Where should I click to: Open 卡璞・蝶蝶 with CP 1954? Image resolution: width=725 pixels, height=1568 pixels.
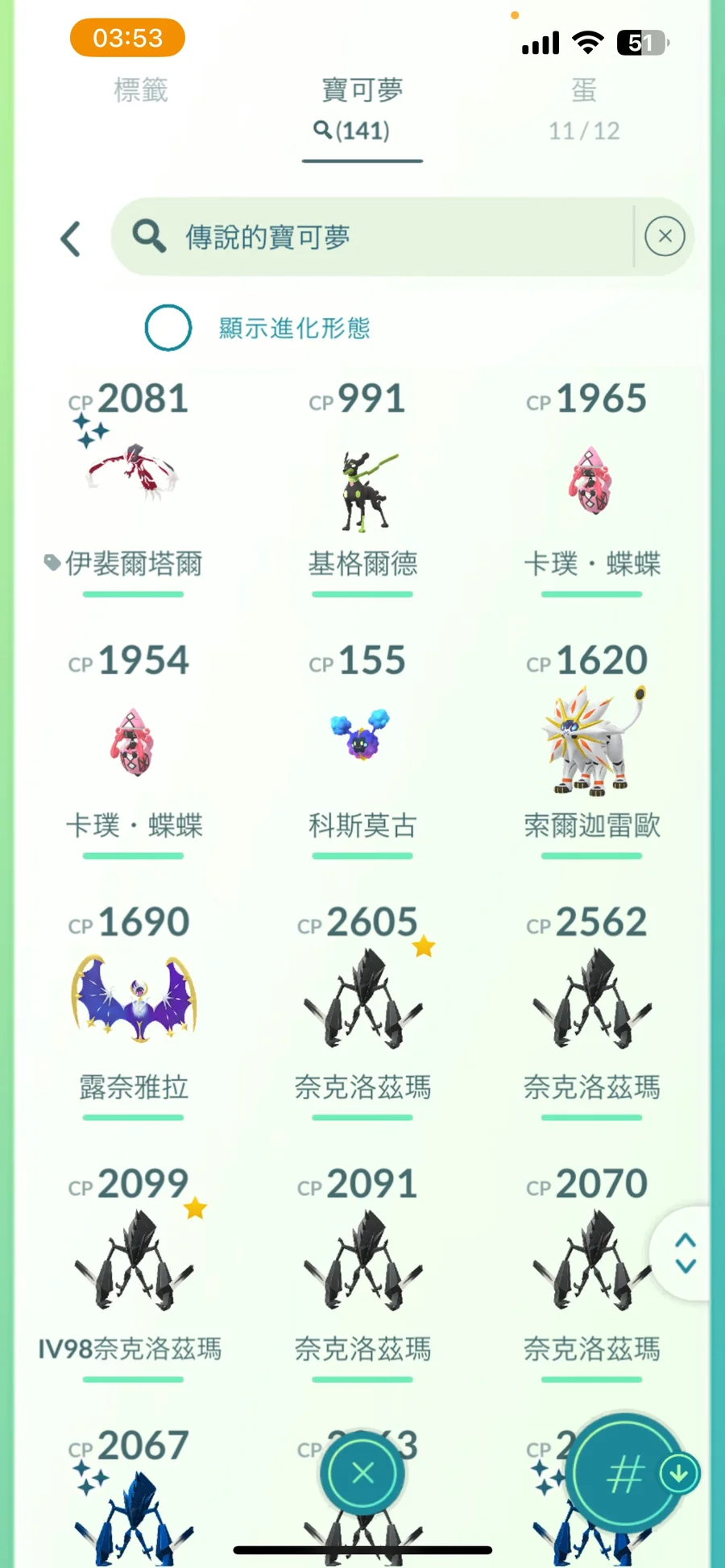pyautogui.click(x=133, y=743)
